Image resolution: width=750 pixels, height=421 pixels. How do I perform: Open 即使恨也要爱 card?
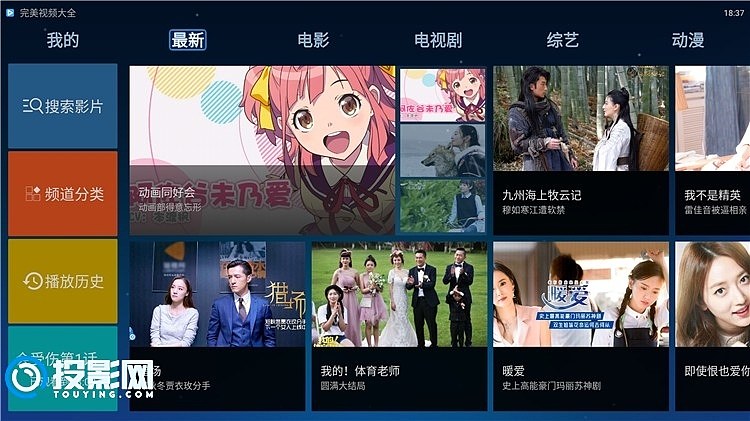713,325
